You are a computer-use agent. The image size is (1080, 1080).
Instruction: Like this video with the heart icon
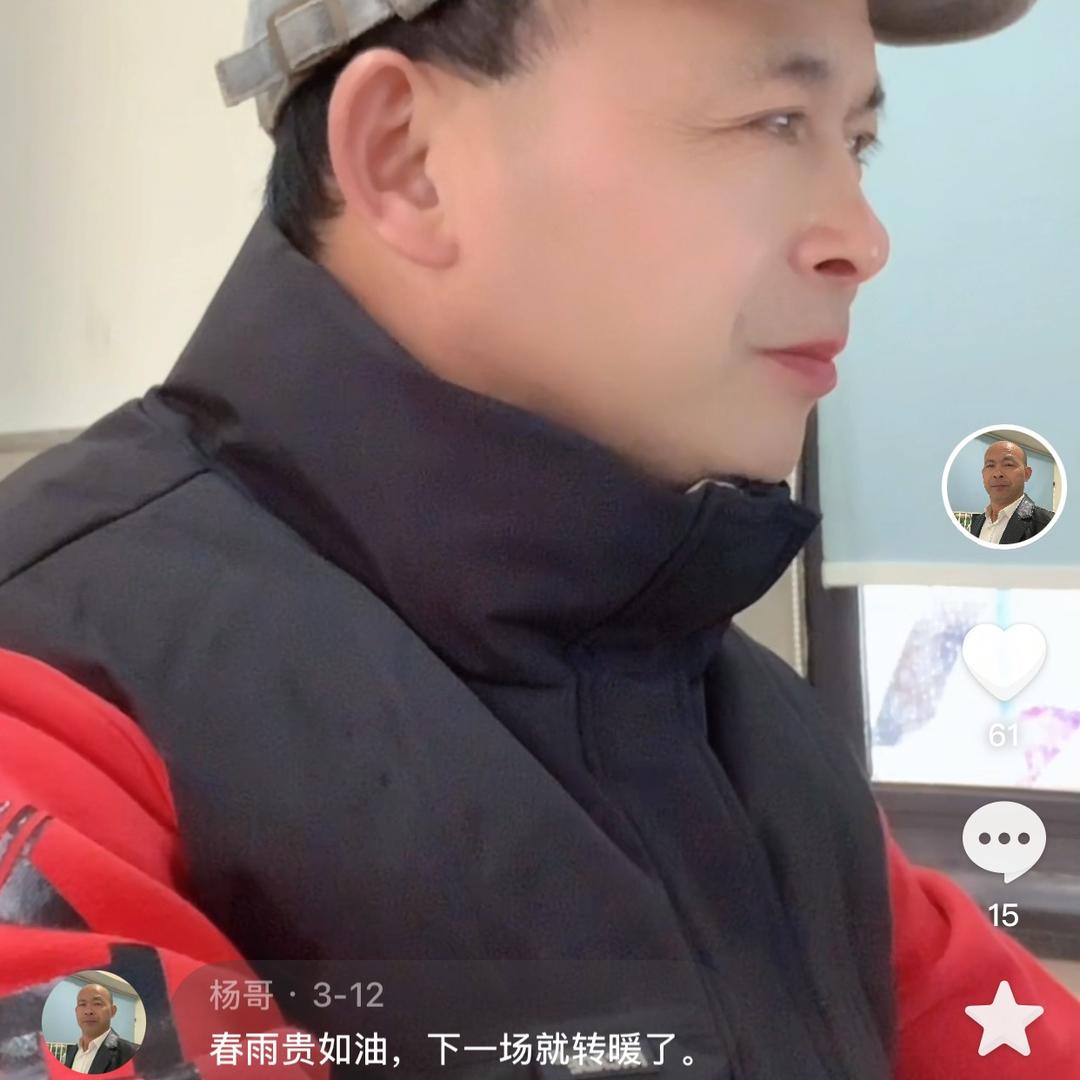[1004, 661]
